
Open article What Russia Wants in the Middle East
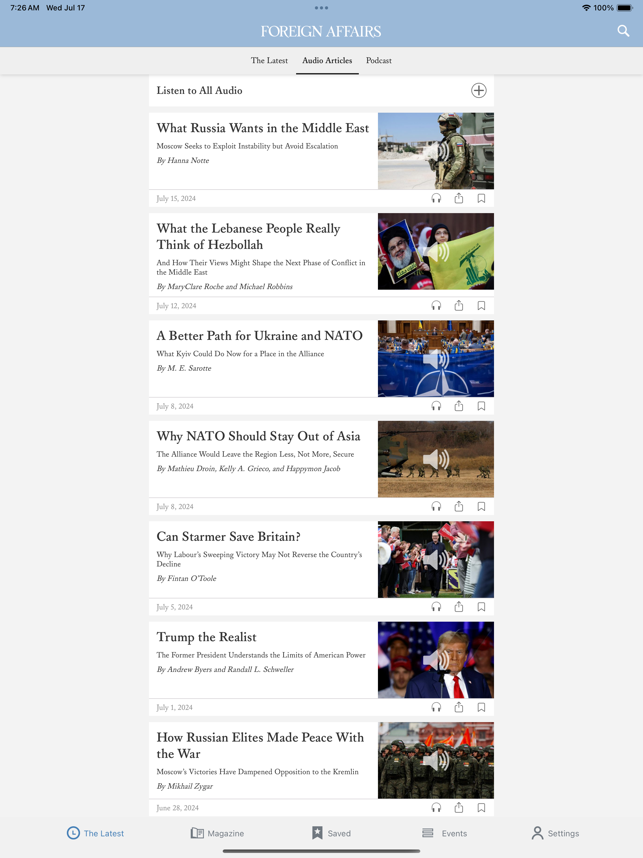(x=262, y=129)
